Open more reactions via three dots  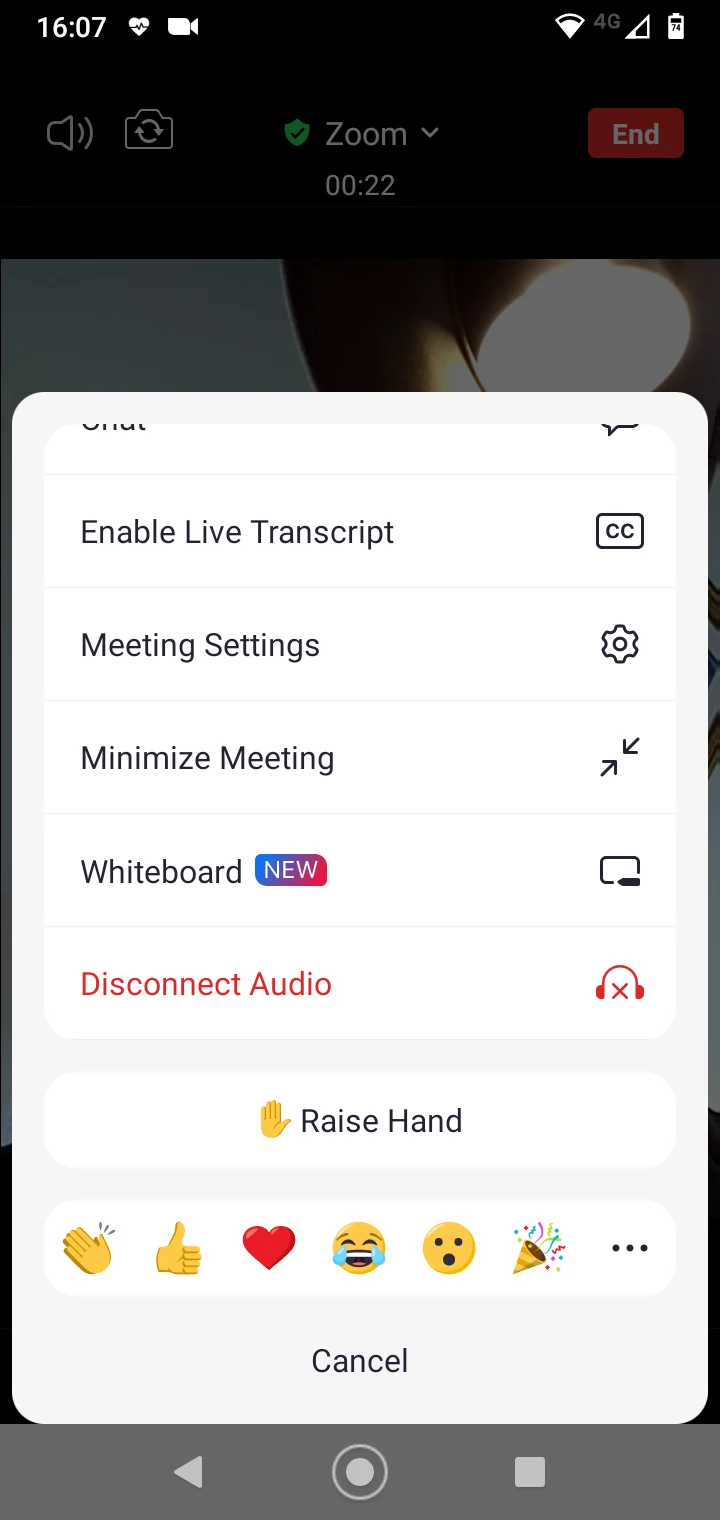click(x=629, y=1249)
